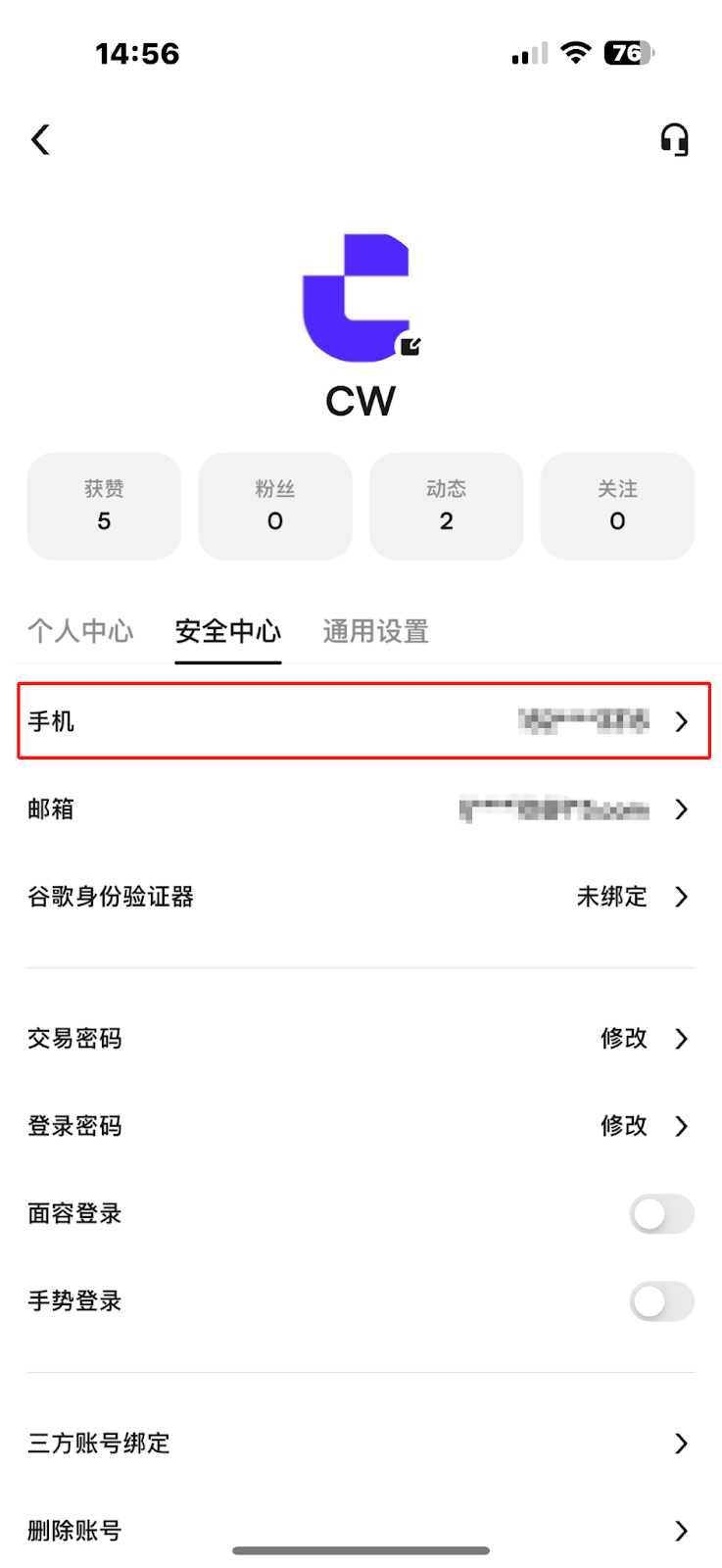The image size is (722, 1568).
Task: Open the 手机 phone number row
Action: click(x=362, y=722)
